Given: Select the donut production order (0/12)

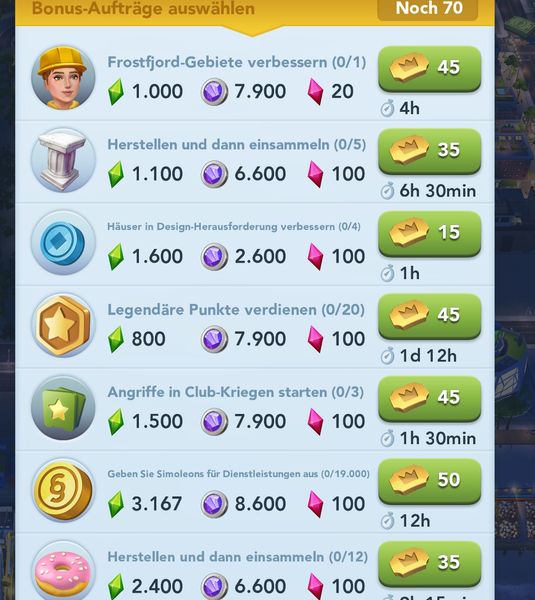Looking at the screenshot, I should (429, 564).
